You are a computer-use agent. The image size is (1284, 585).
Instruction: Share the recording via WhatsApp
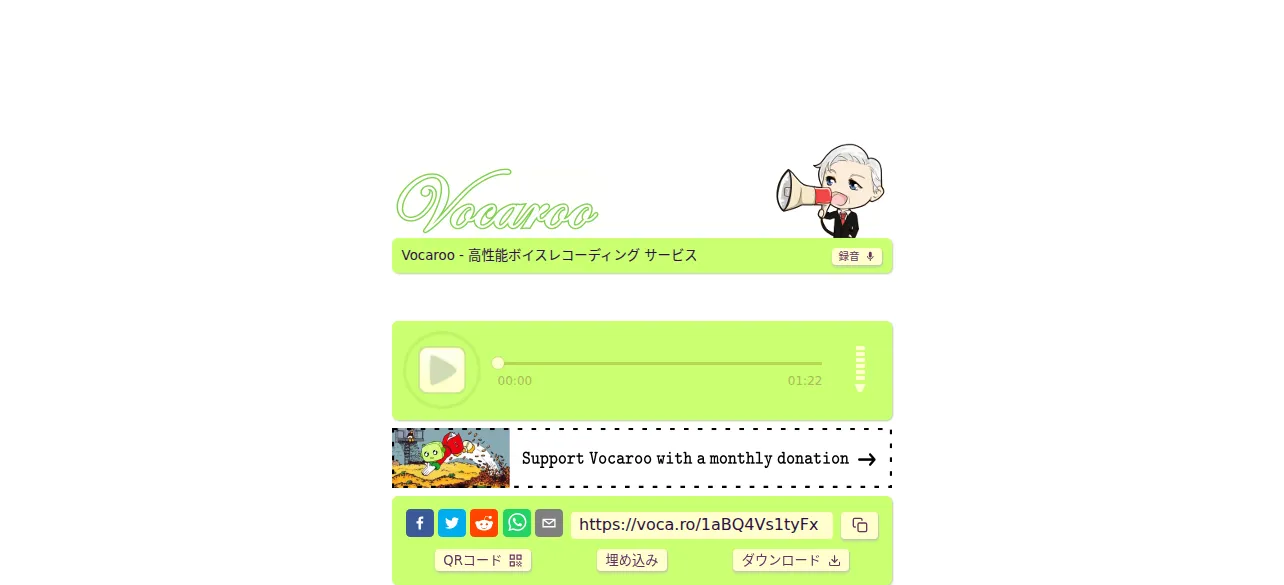[517, 523]
